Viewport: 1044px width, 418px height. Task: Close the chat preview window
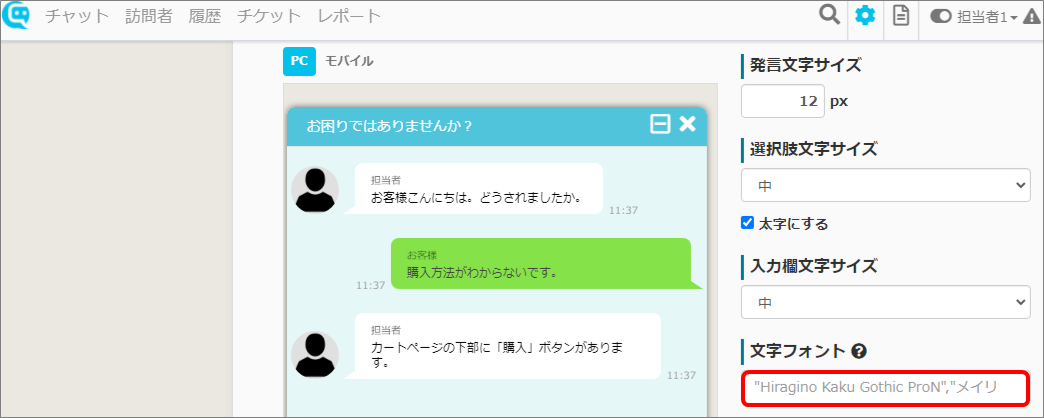[687, 124]
